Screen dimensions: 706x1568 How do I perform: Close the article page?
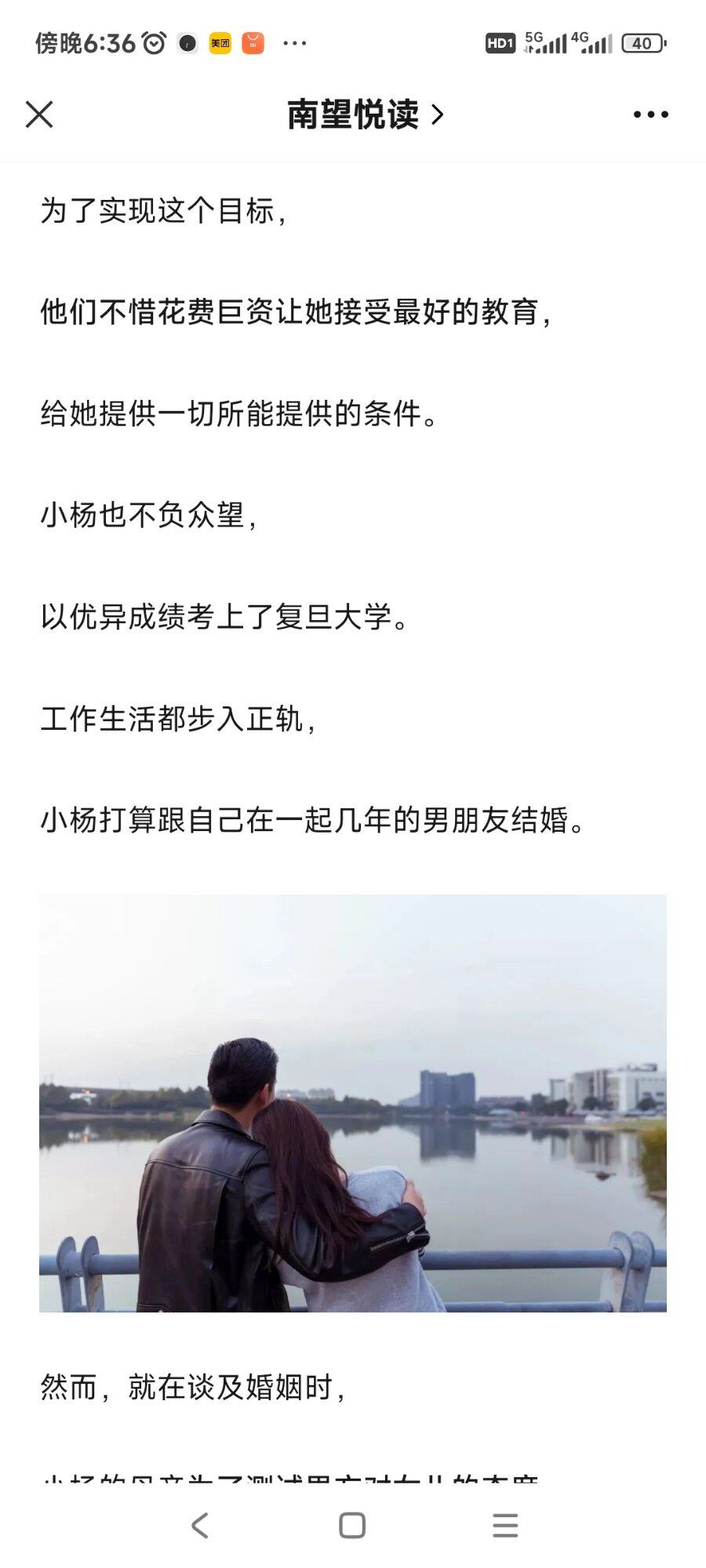39,114
